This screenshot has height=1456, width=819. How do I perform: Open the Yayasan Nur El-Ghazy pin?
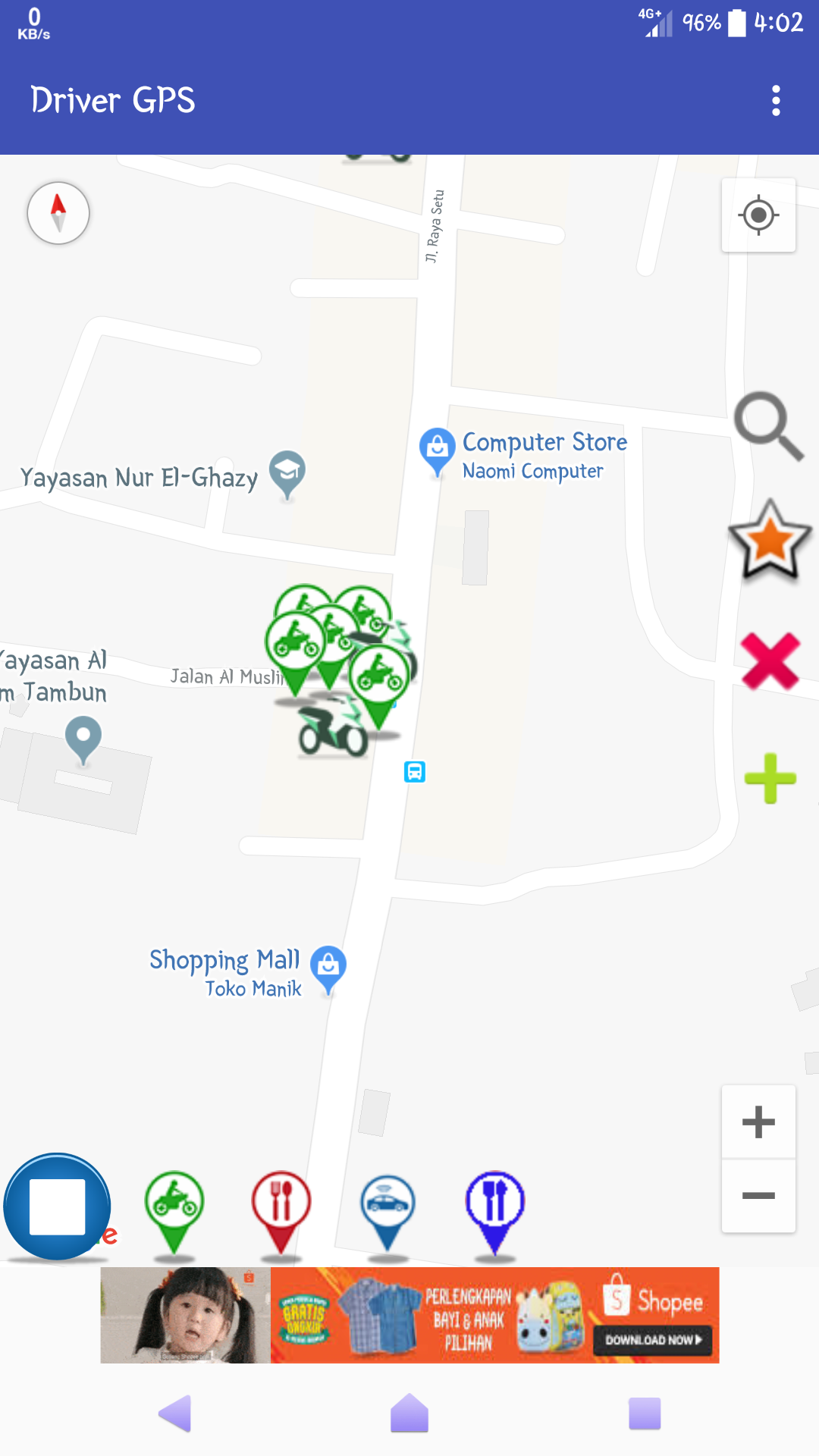[x=287, y=472]
